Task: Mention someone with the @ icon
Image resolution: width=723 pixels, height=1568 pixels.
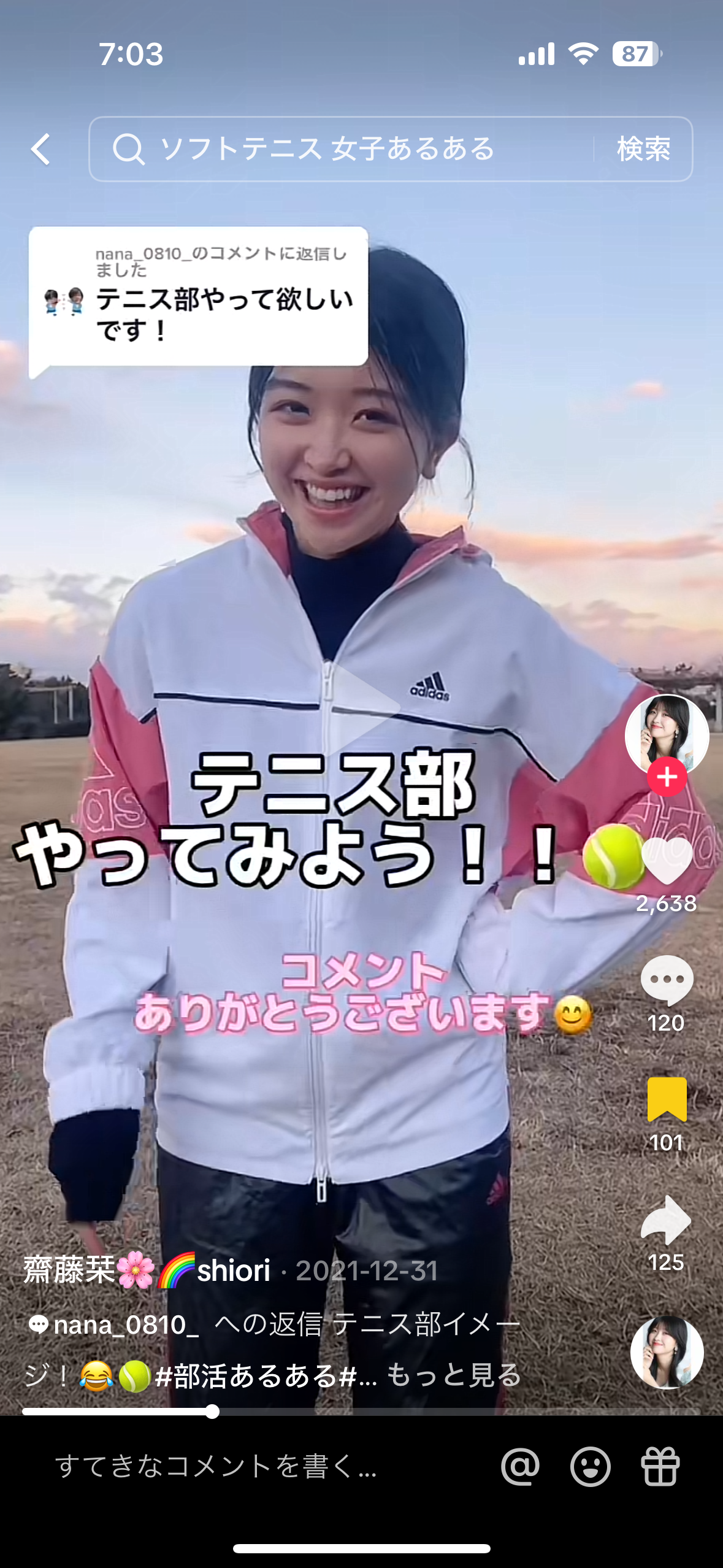Action: (x=520, y=1467)
